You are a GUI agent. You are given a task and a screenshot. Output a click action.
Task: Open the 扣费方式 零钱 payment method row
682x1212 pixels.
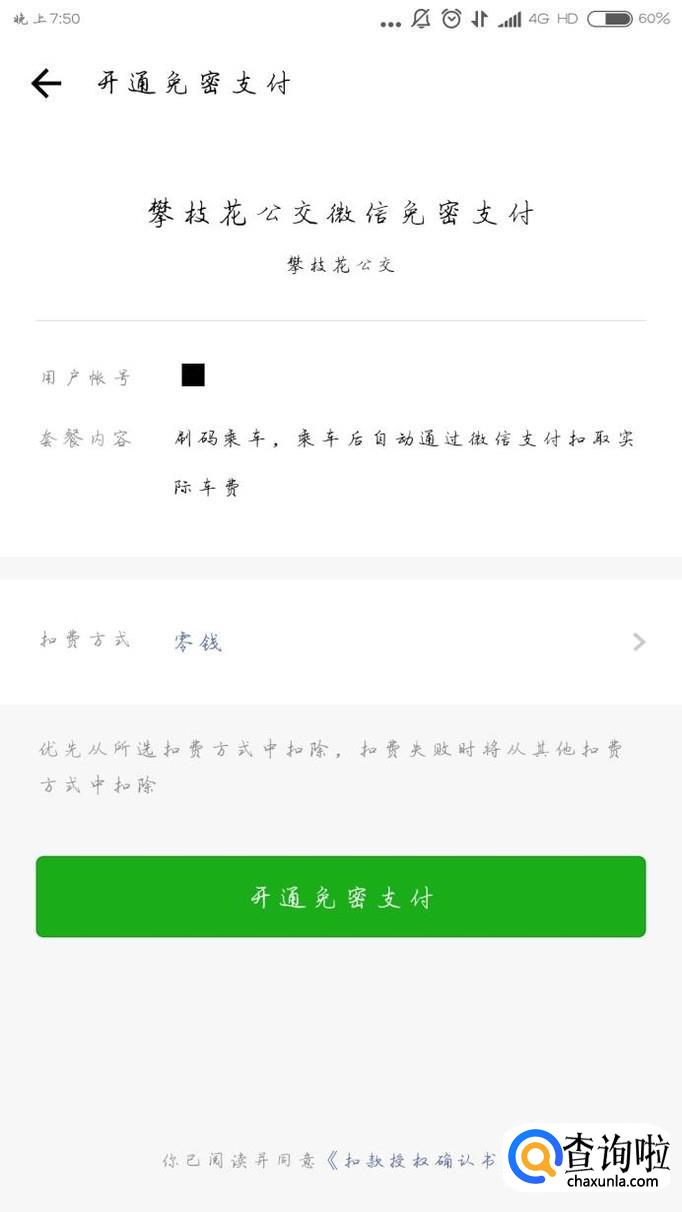coord(340,642)
